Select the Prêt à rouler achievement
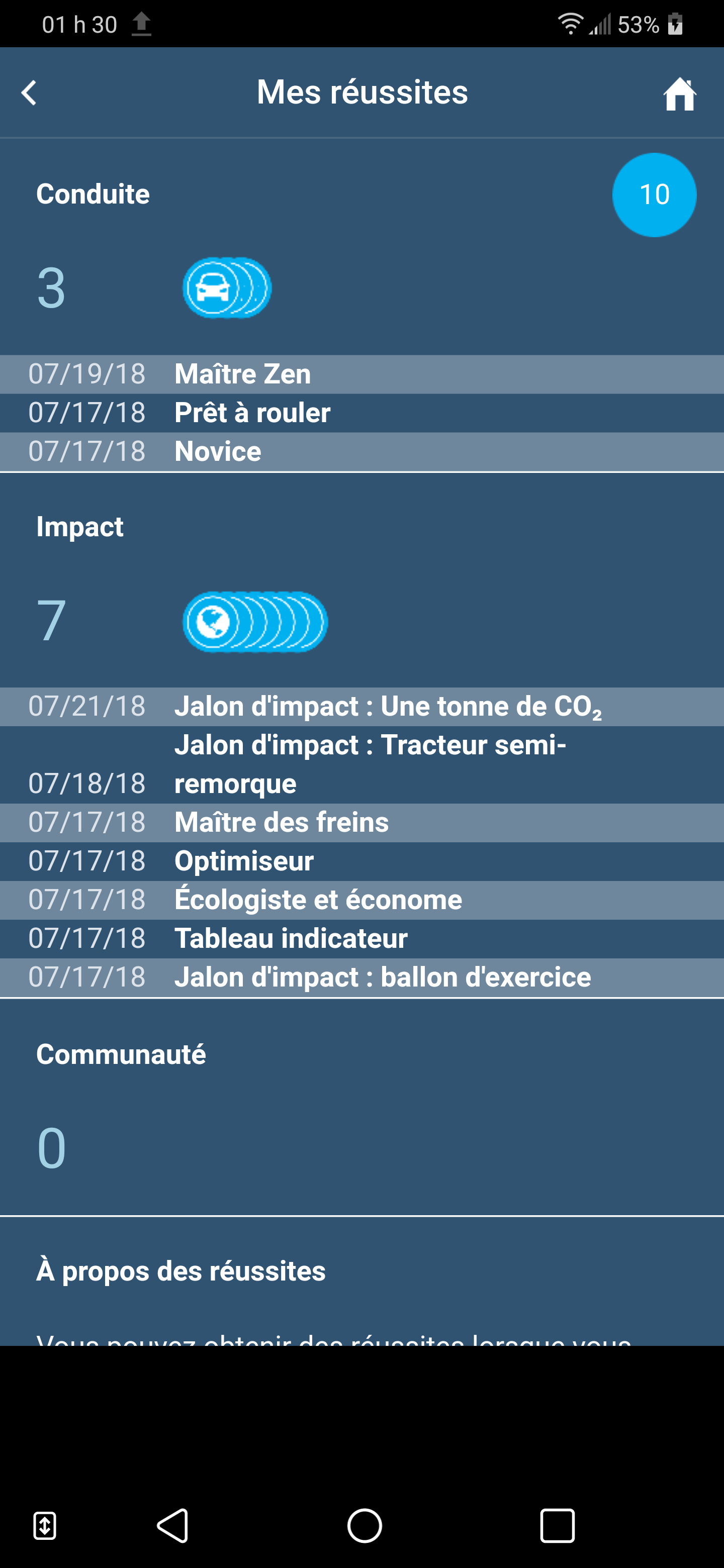This screenshot has height=1568, width=724. pos(361,413)
